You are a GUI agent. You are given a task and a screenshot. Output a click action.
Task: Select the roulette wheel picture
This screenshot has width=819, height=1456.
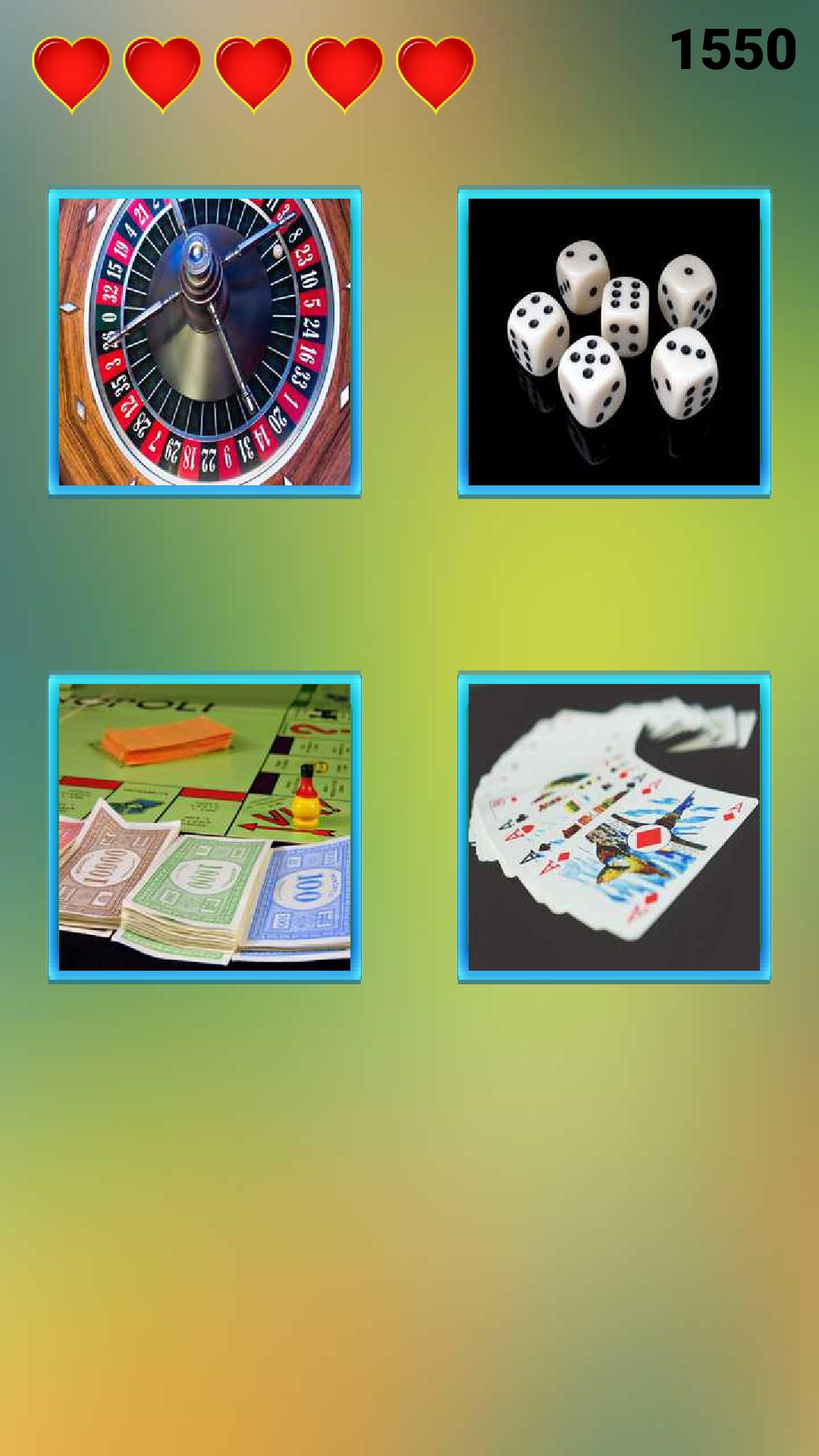[x=205, y=342]
